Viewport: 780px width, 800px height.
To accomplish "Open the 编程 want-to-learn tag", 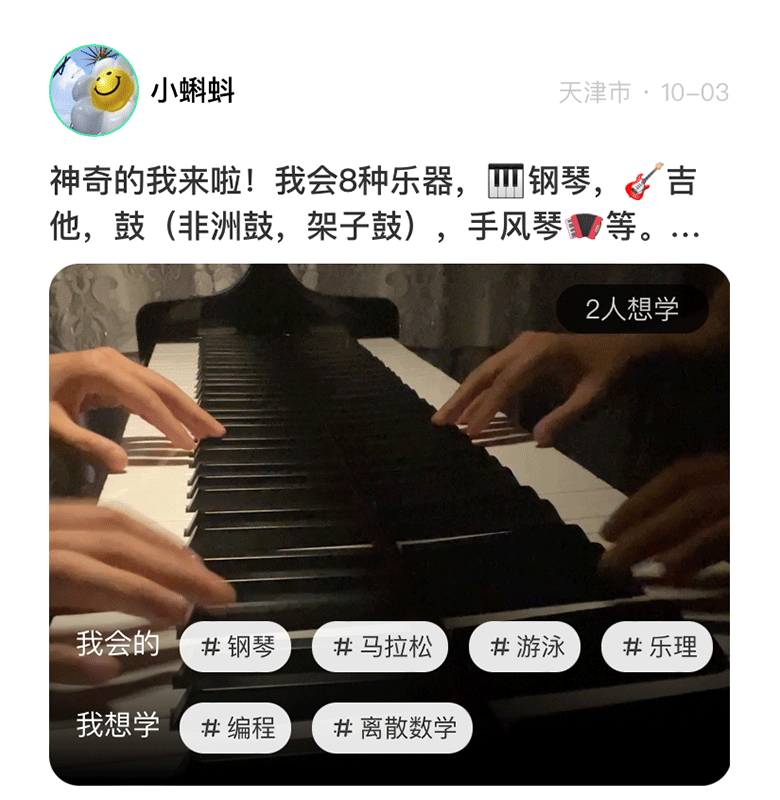I will coord(236,727).
